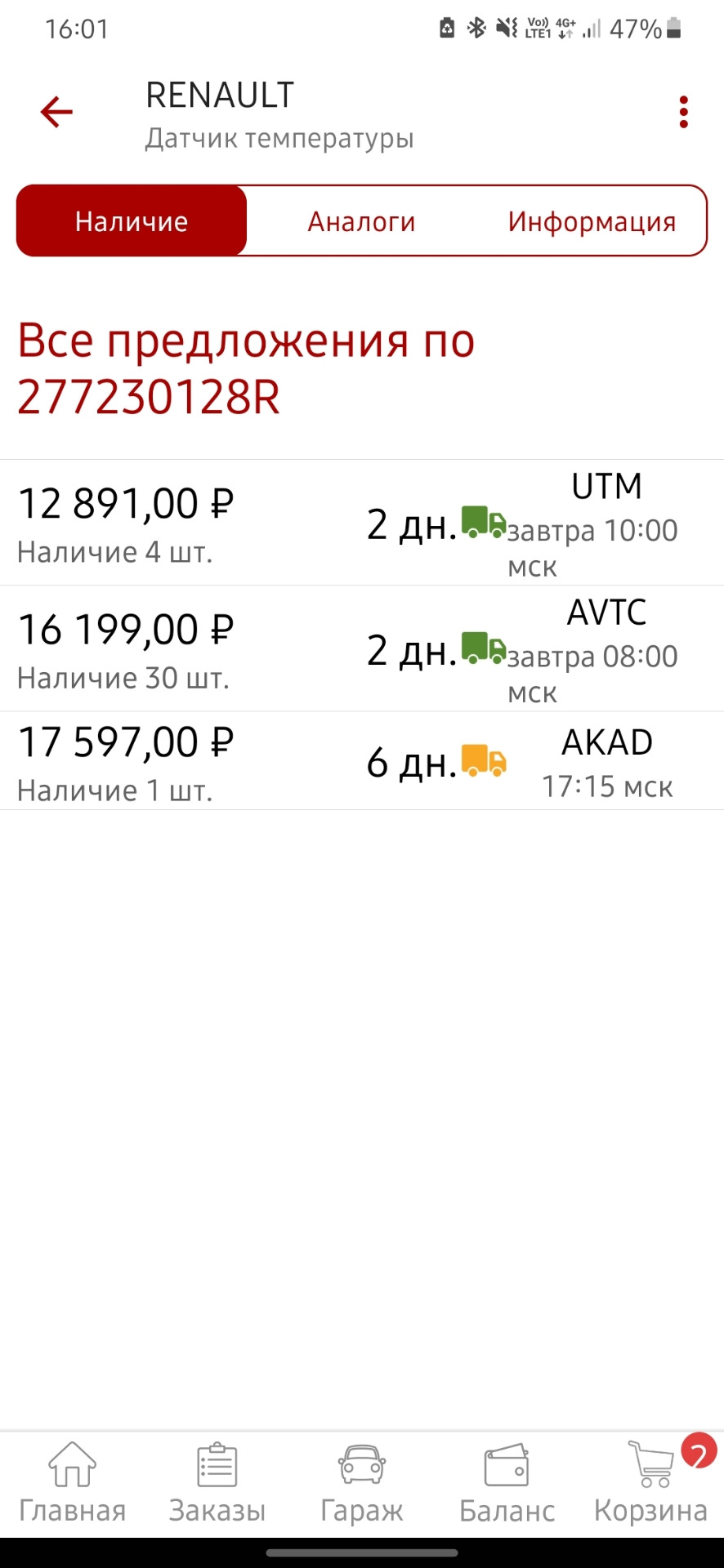Choose the AVTC offer for 16 199,00 ₽
The height and width of the screenshot is (1568, 724).
(x=361, y=649)
